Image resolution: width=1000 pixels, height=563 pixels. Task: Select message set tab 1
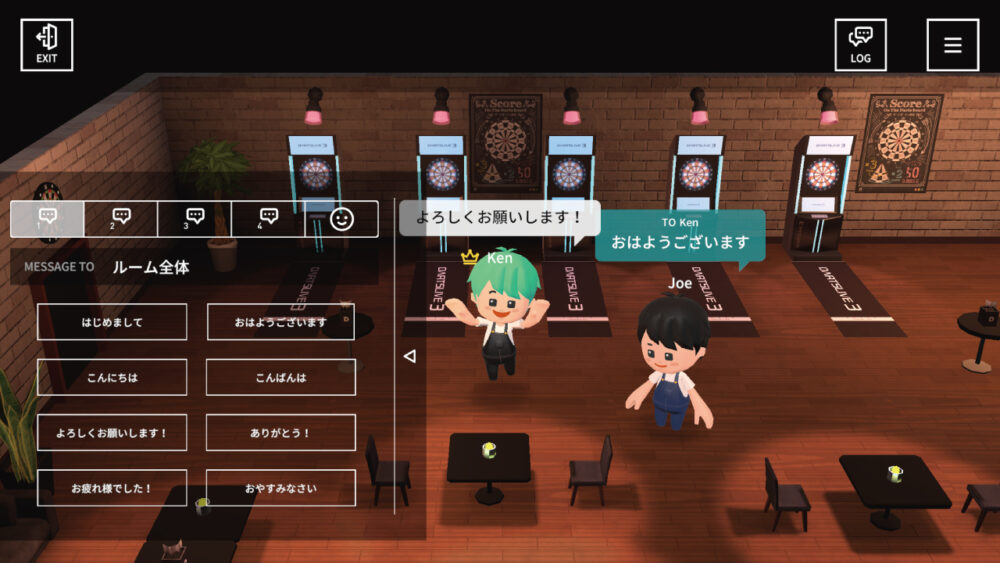coord(48,219)
